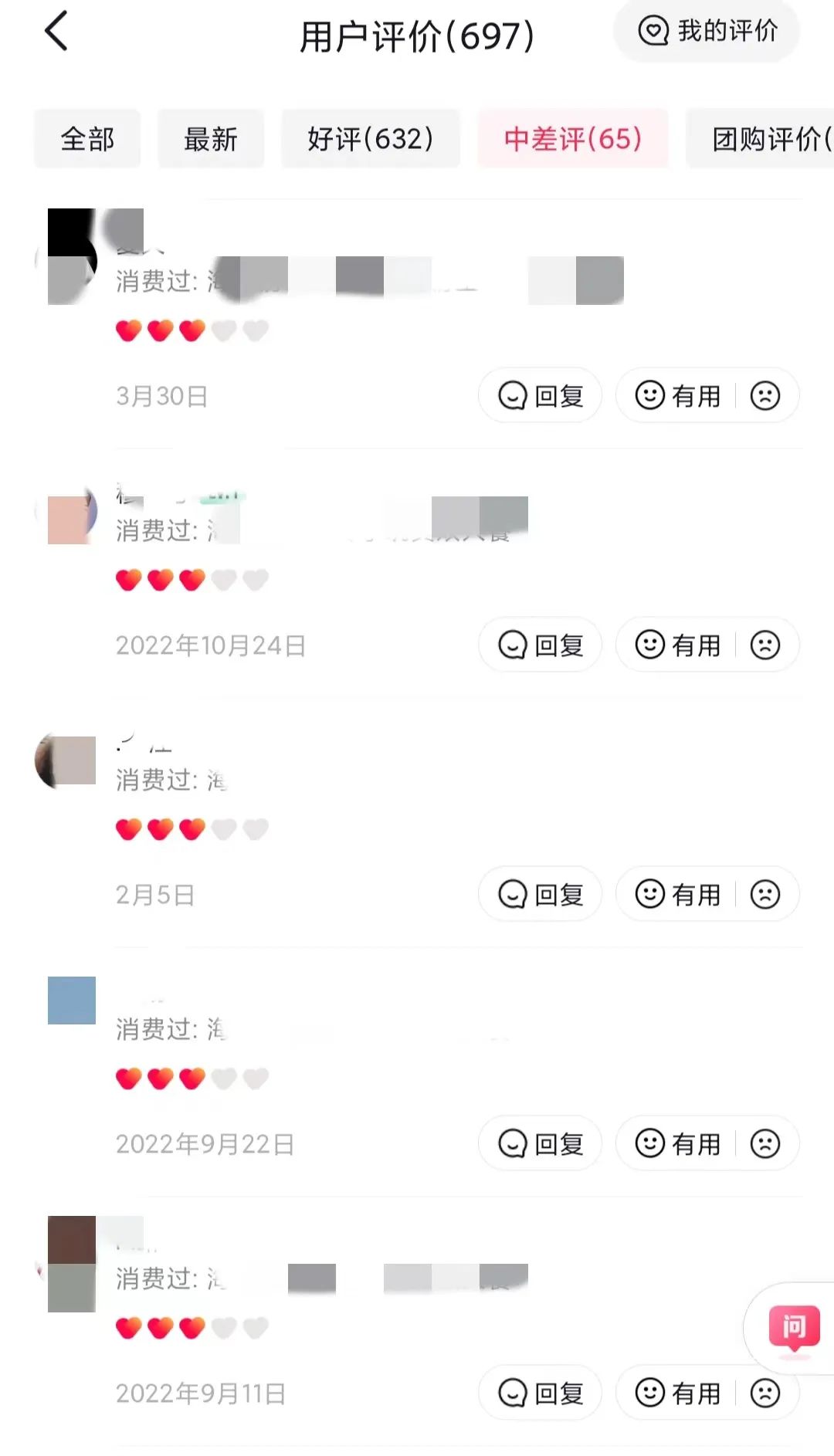Mark the 2022年9月11日 review as 有用
The image size is (834, 1456).
point(677,1393)
